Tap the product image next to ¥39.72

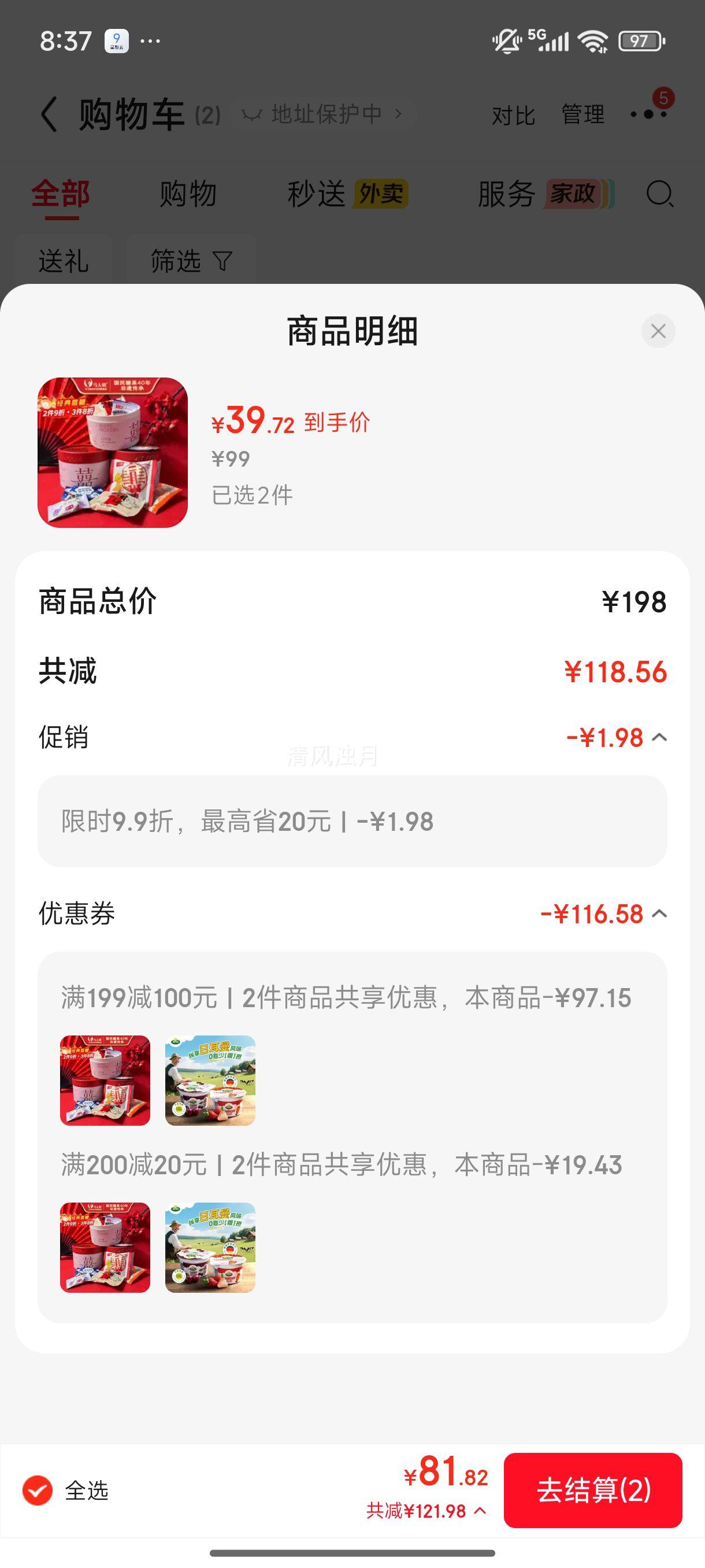pyautogui.click(x=114, y=453)
